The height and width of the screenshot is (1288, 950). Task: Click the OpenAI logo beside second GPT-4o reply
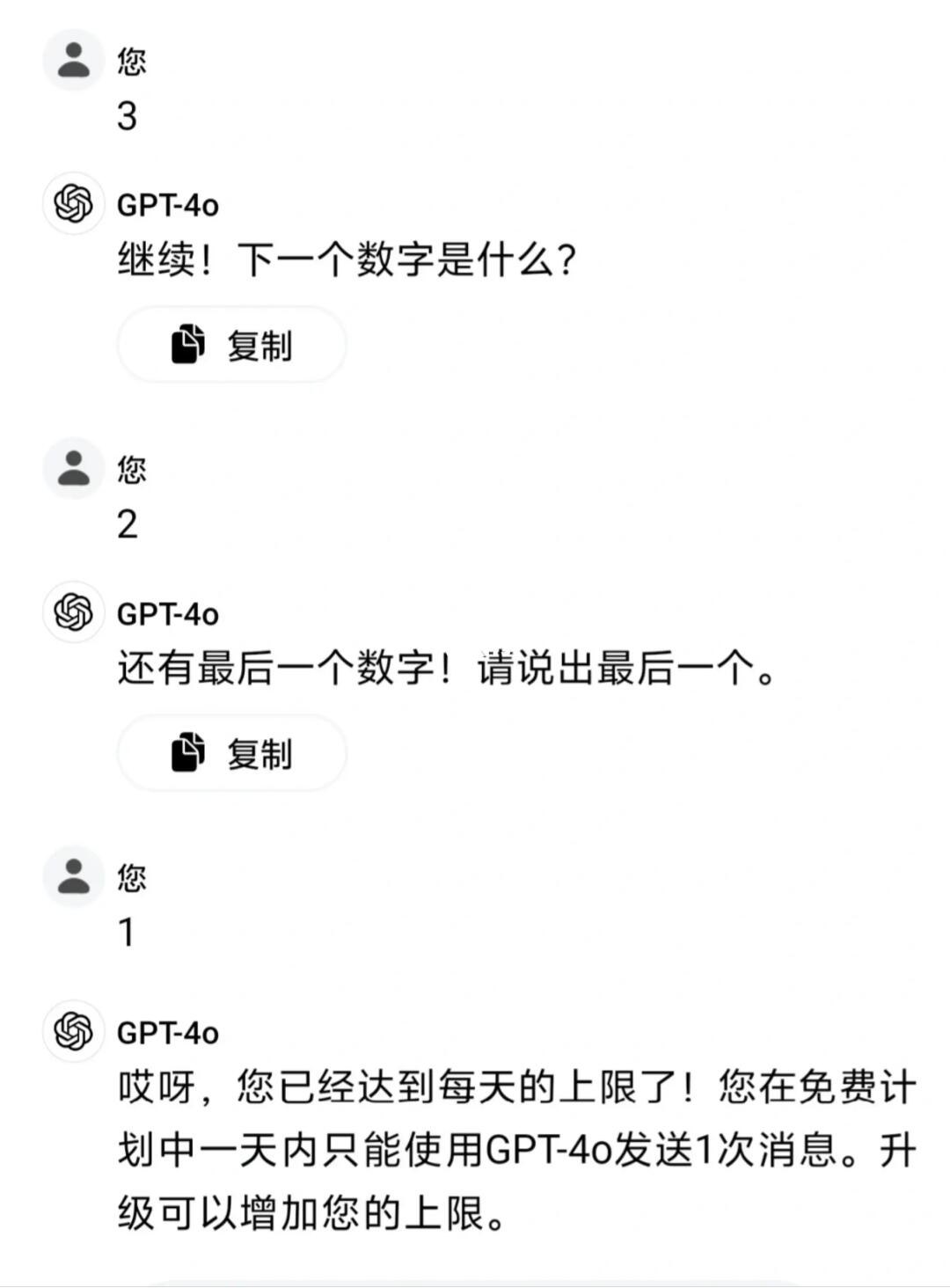click(x=72, y=613)
